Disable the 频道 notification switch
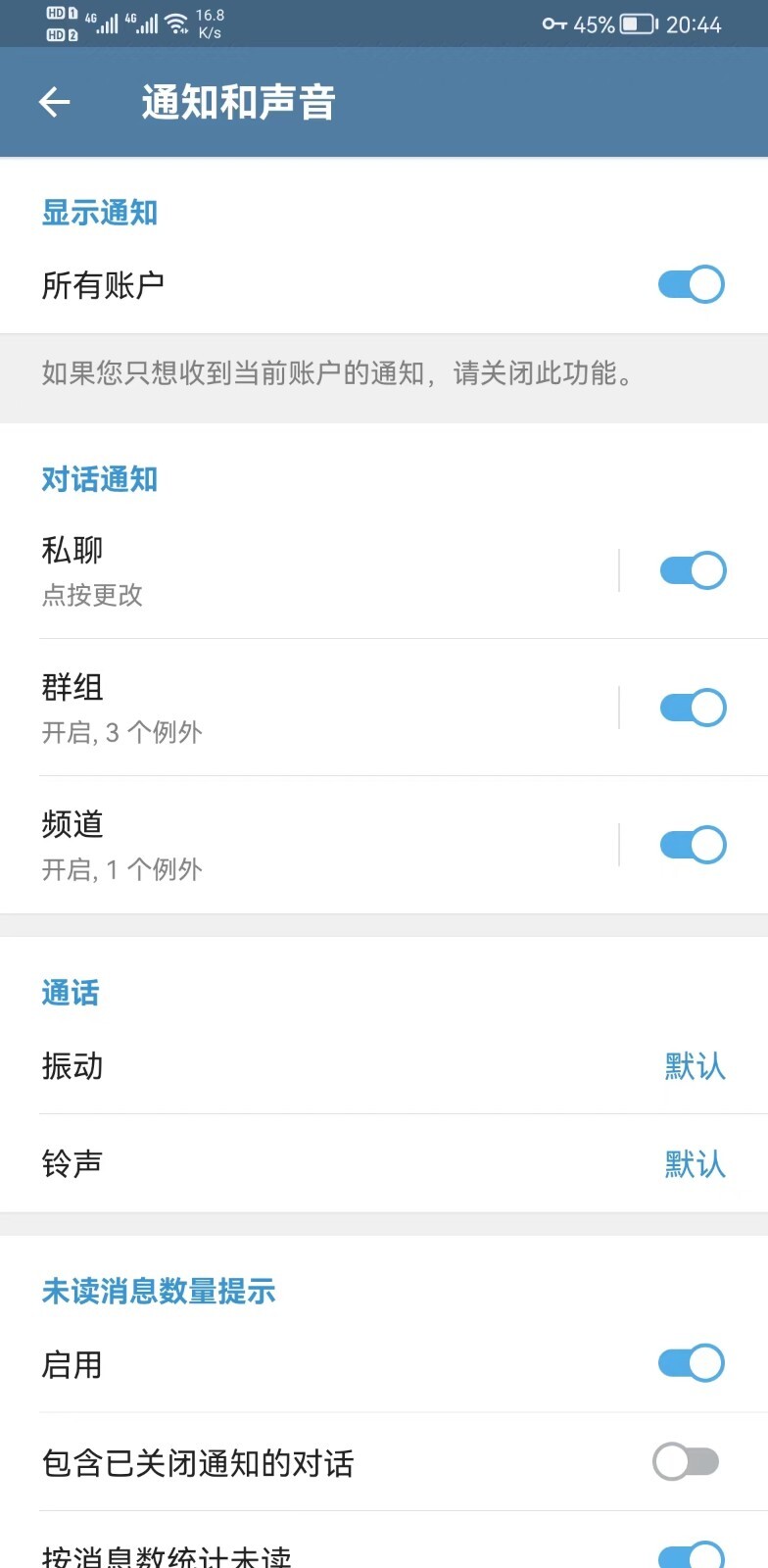 click(691, 844)
